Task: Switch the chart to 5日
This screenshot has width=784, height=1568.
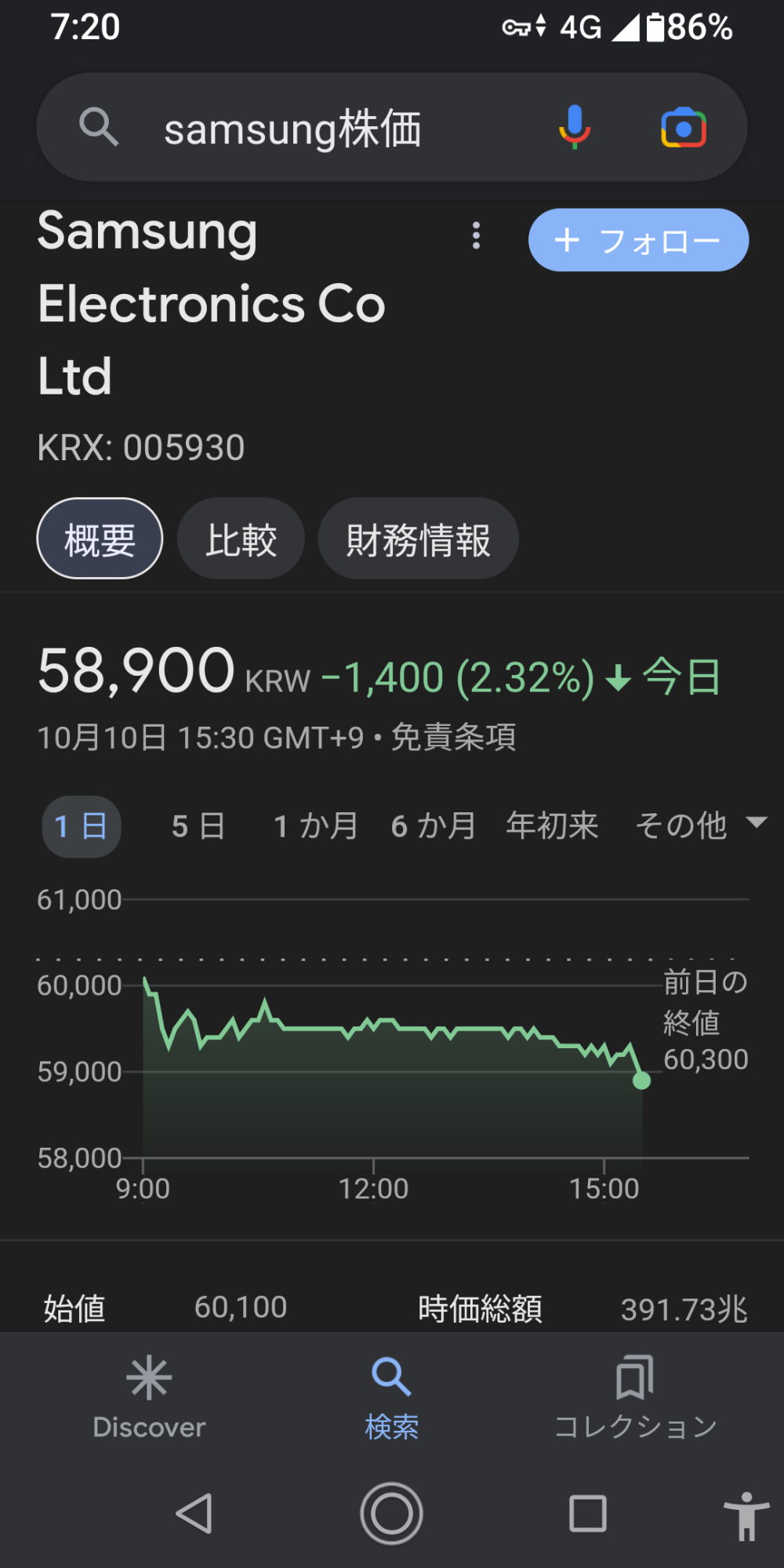Action: point(198,826)
